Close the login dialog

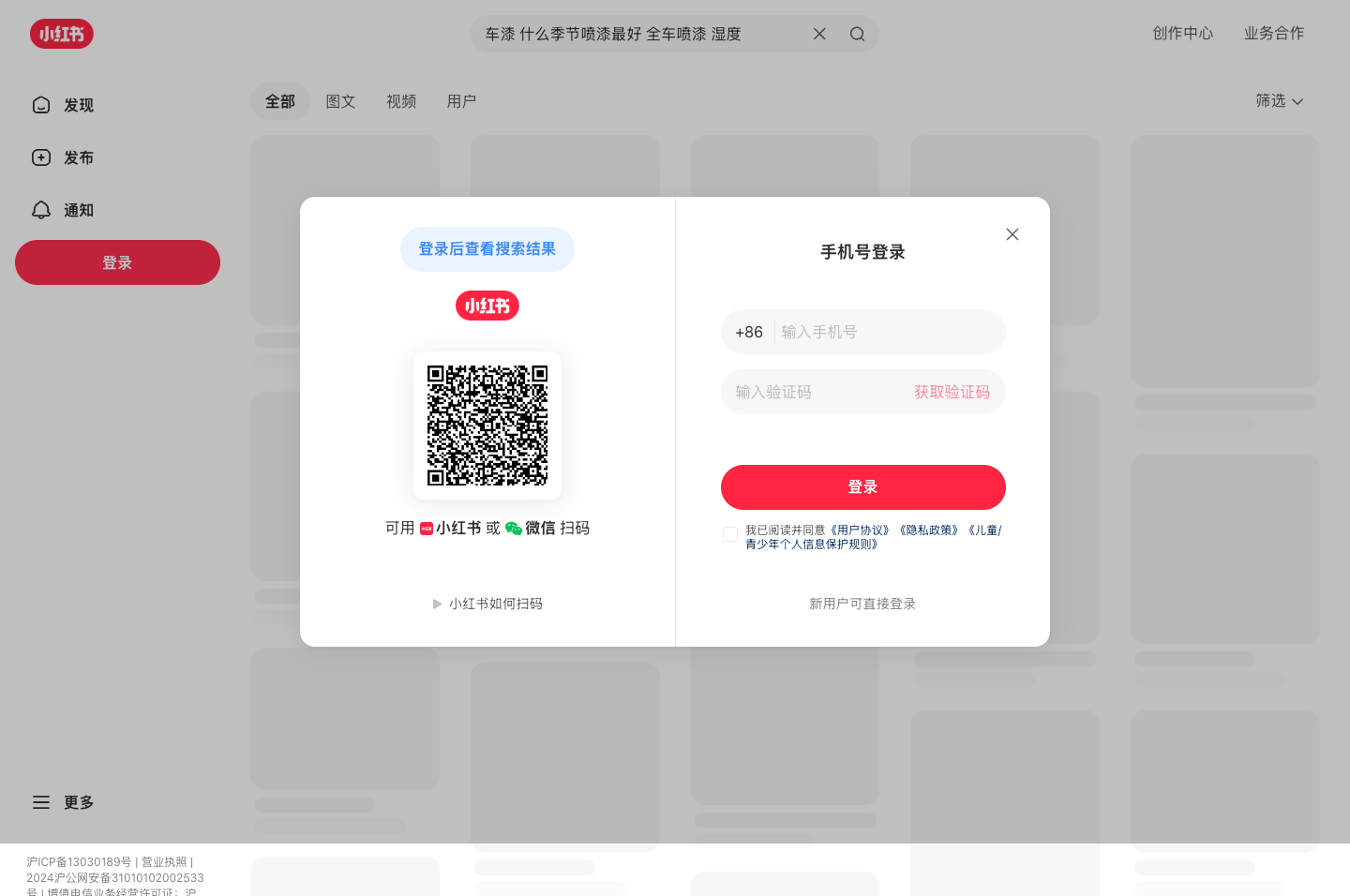point(1012,234)
